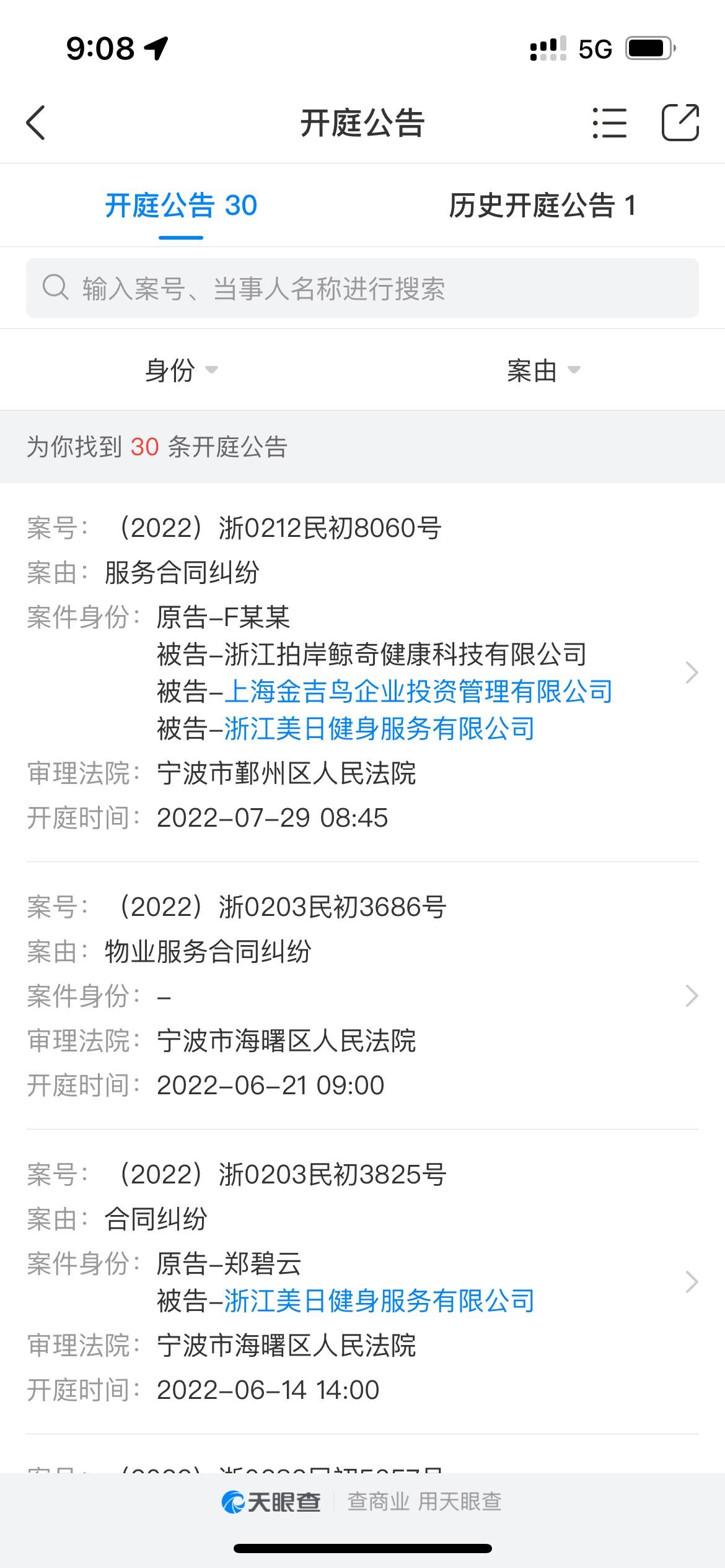Select the 开庭公告 30 tab
Image resolution: width=725 pixels, height=1568 pixels.
181,206
